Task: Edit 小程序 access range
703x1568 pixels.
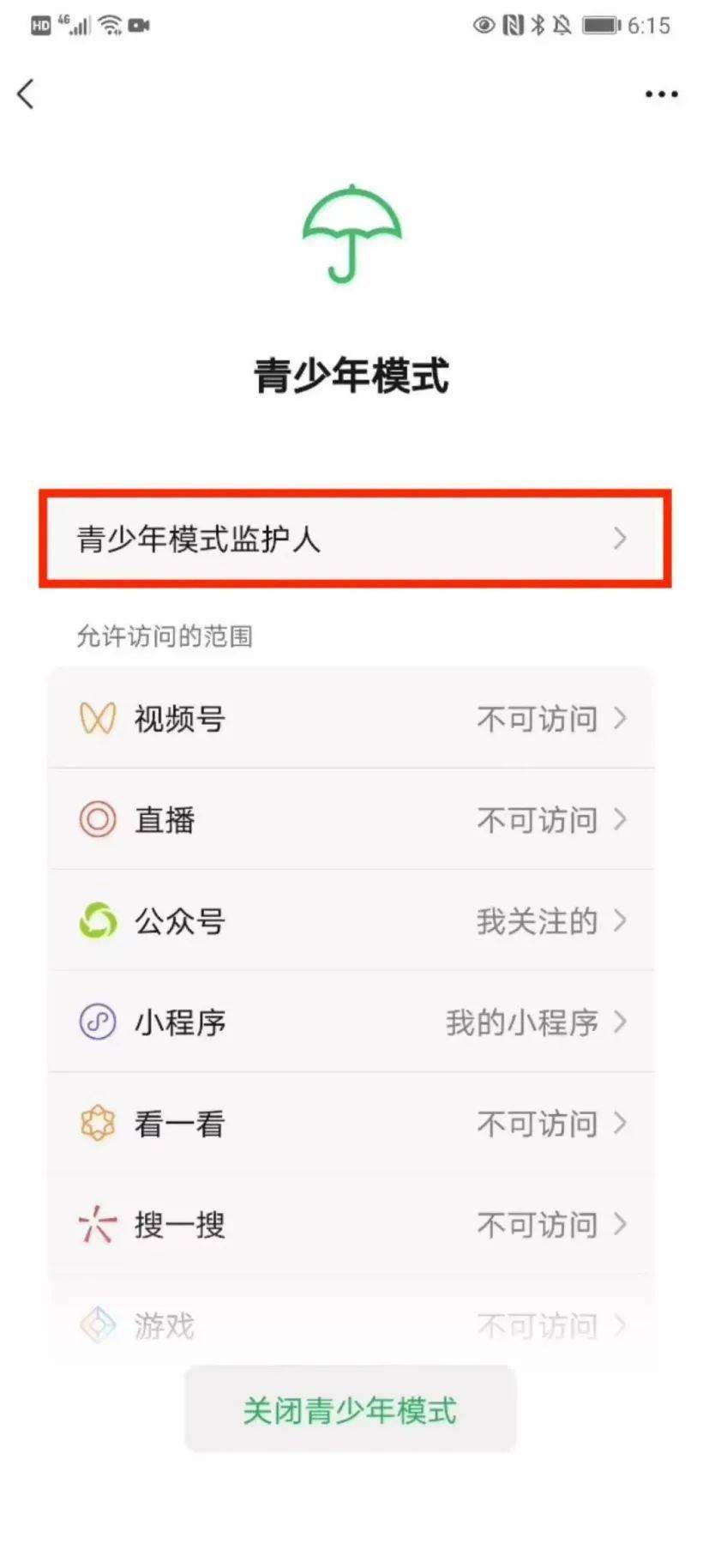Action: [x=351, y=1022]
